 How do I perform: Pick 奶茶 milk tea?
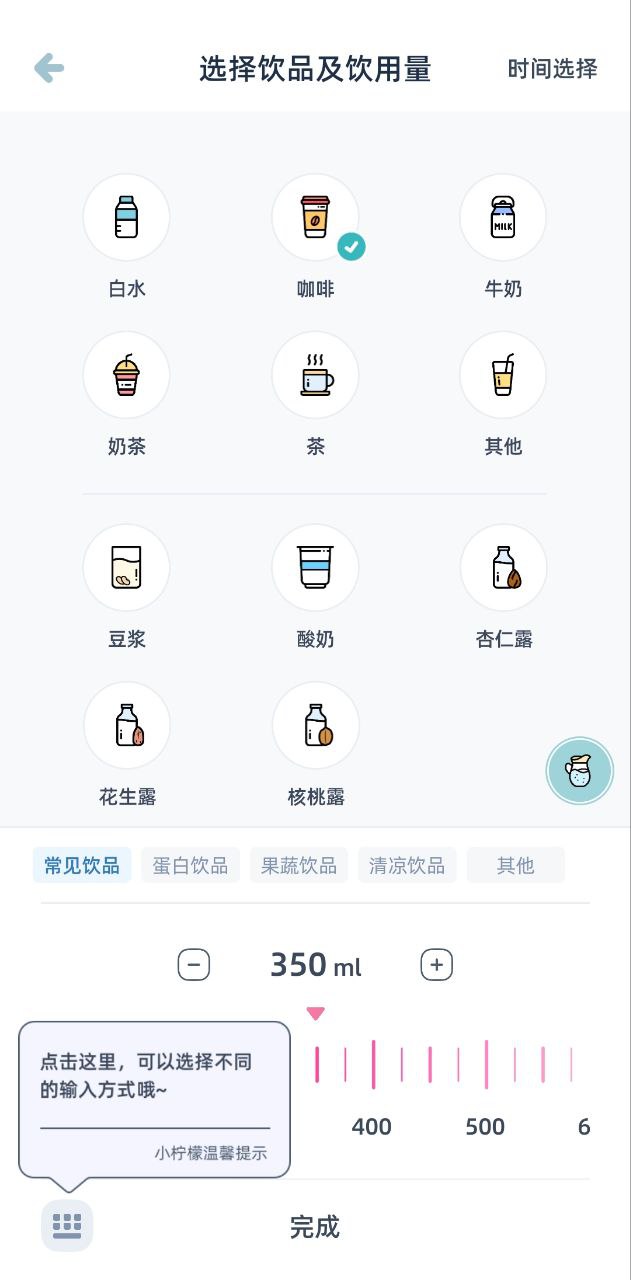point(126,375)
